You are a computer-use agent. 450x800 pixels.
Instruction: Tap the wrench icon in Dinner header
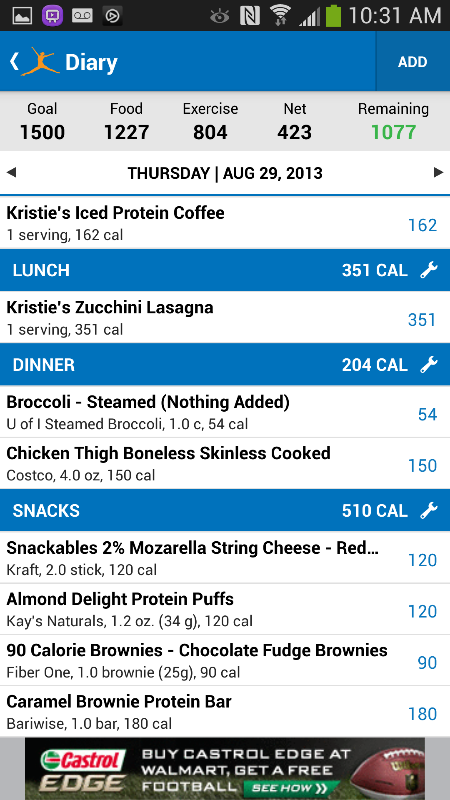pos(429,365)
